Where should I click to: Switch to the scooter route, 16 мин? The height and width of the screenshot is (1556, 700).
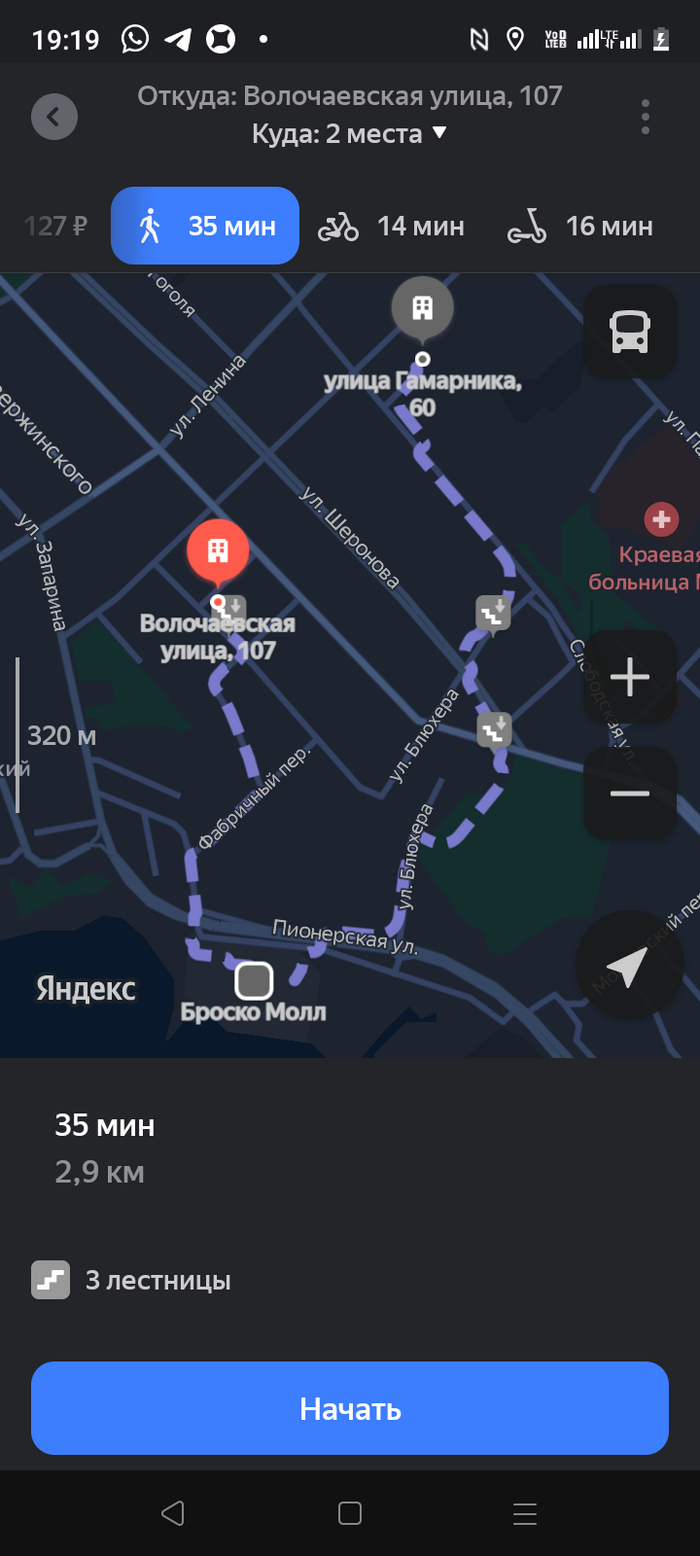click(x=580, y=227)
